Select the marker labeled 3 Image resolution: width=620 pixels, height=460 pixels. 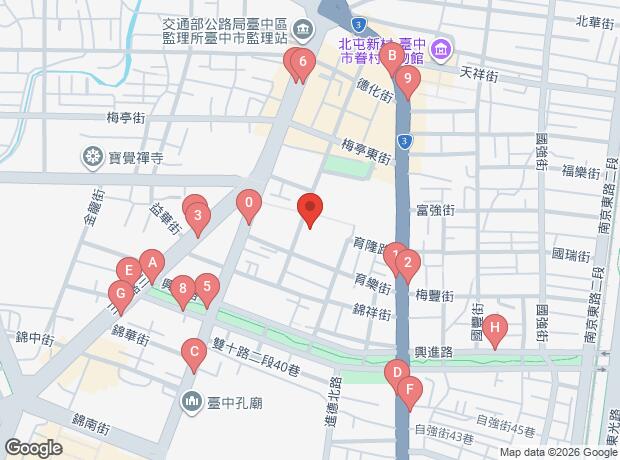(x=198, y=214)
